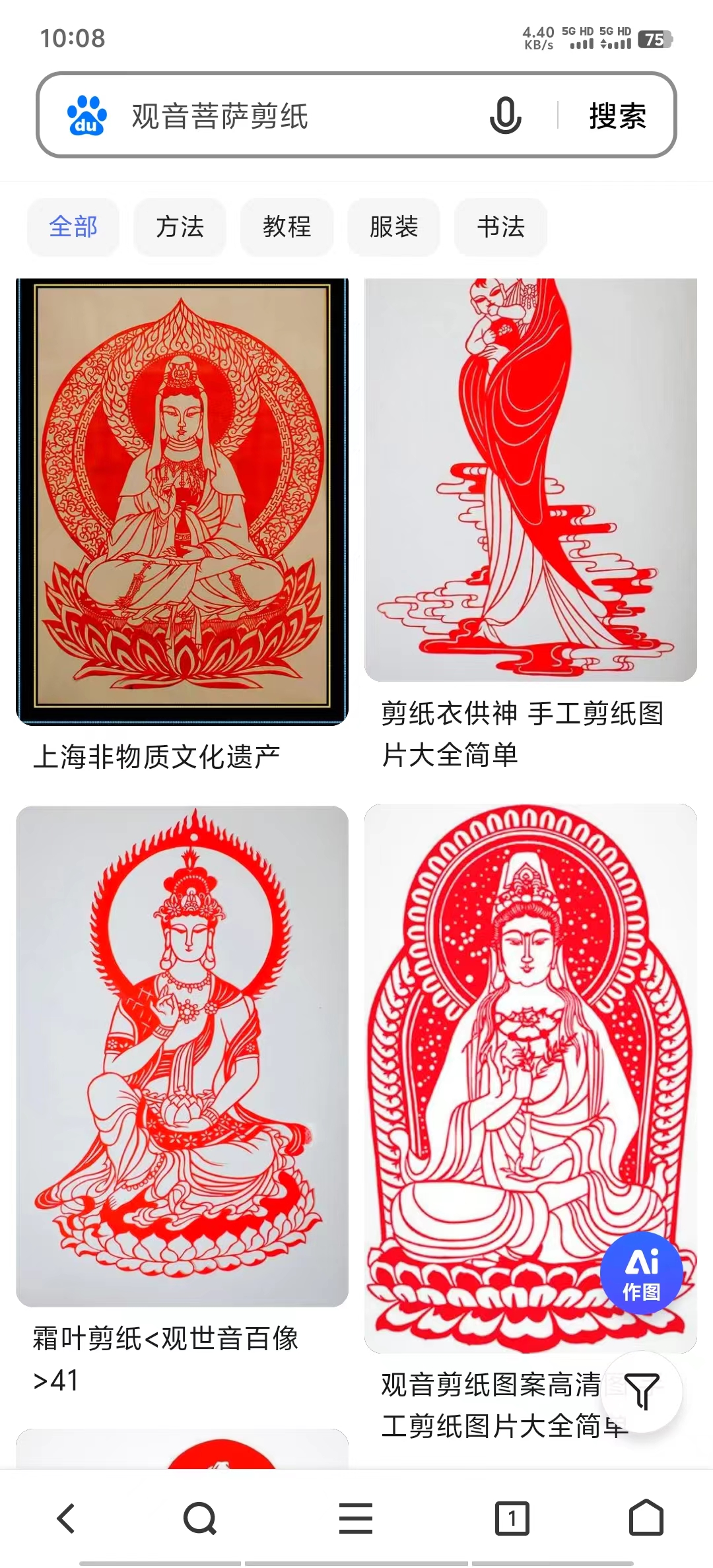This screenshot has height=1568, width=713.
Task: Start voice search with the microphone
Action: [505, 115]
